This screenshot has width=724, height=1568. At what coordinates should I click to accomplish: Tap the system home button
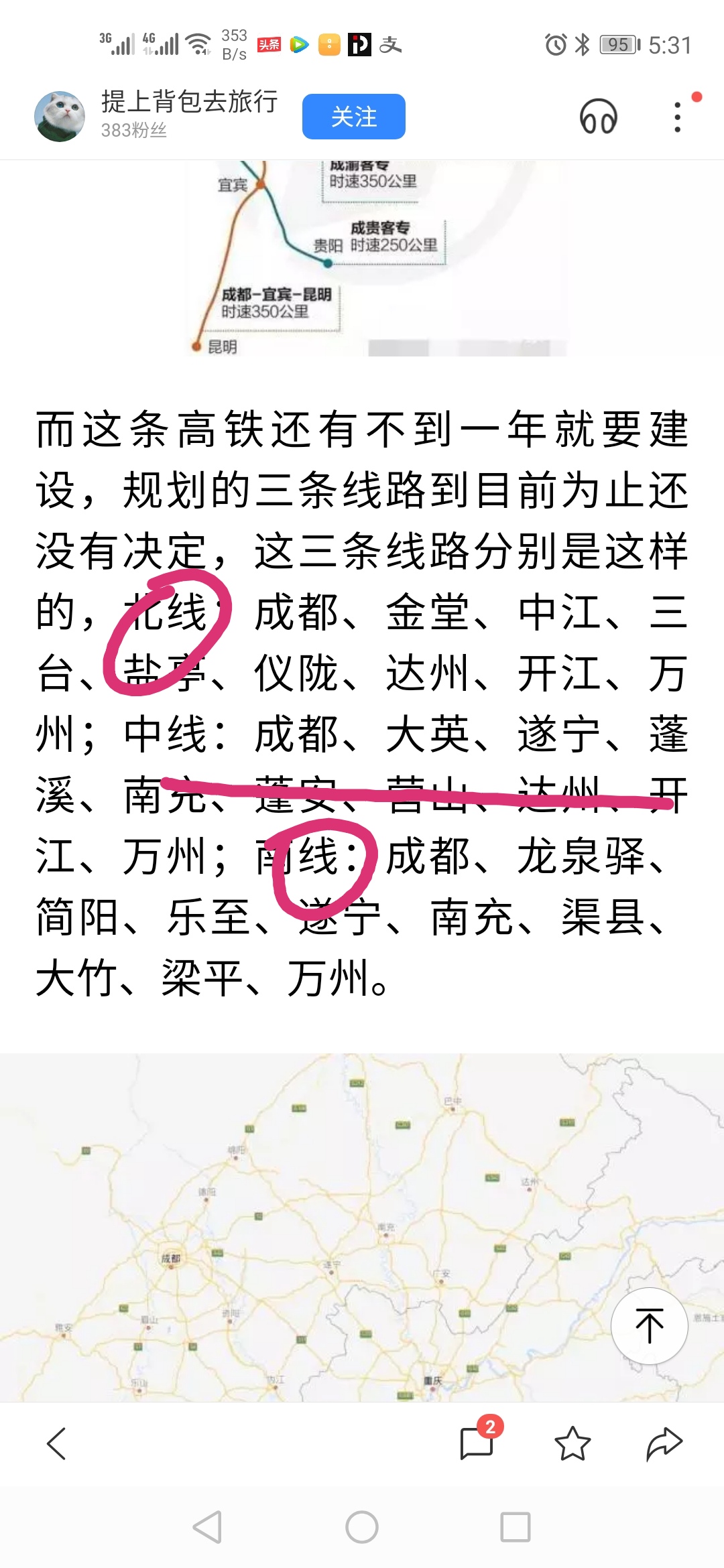(362, 1527)
